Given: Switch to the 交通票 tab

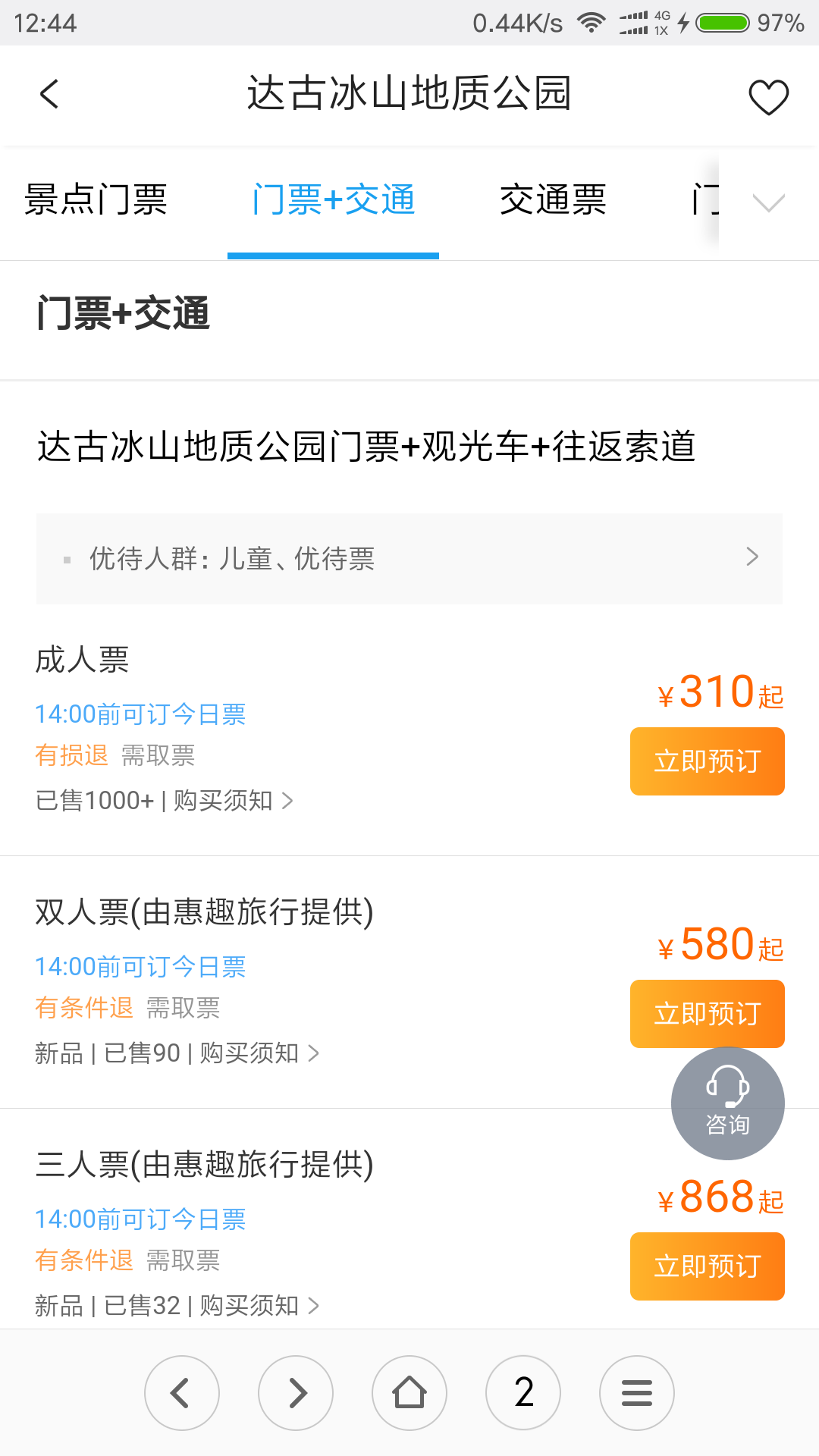Looking at the screenshot, I should click(553, 200).
